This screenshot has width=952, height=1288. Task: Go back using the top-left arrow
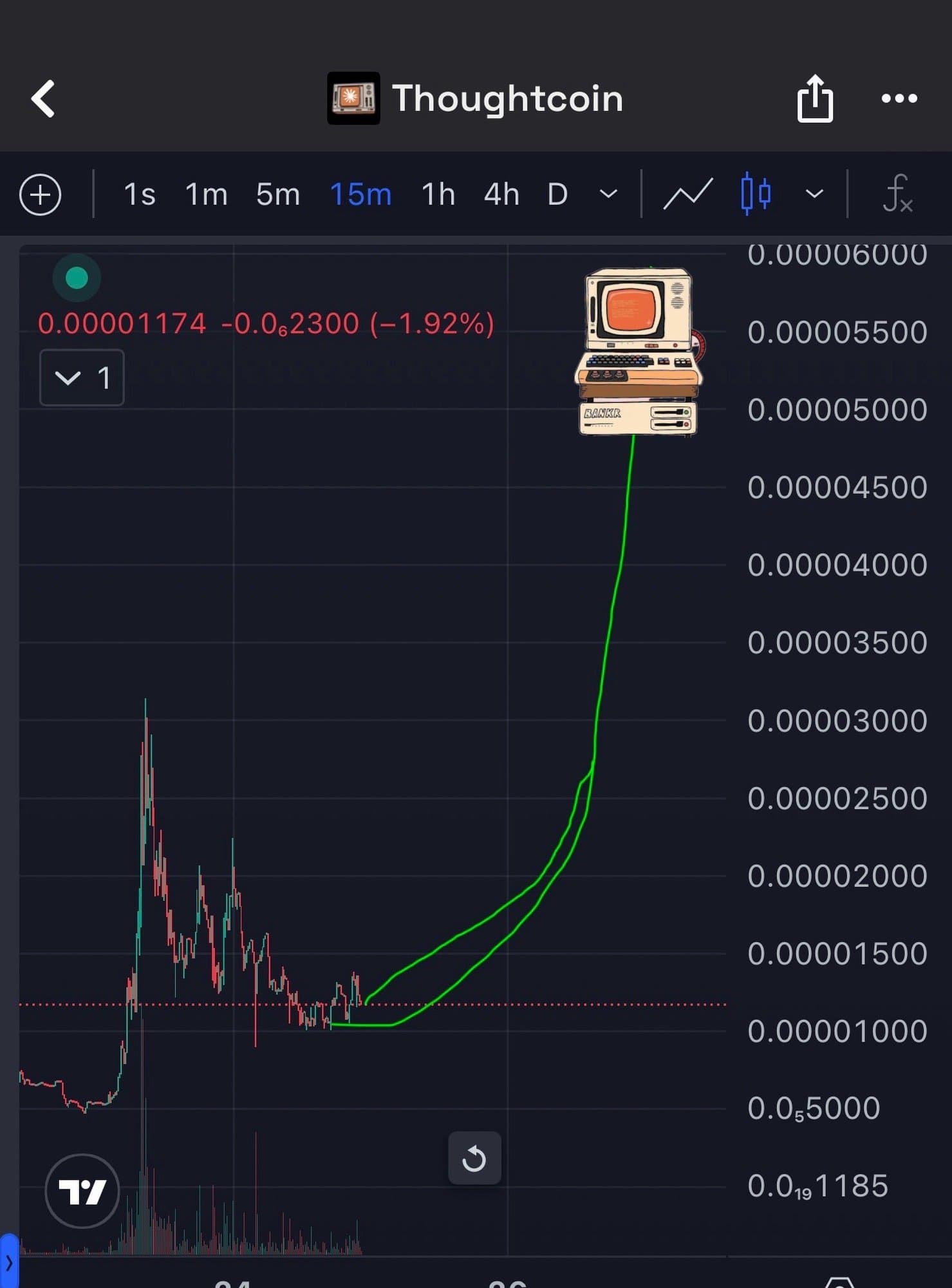[x=43, y=99]
